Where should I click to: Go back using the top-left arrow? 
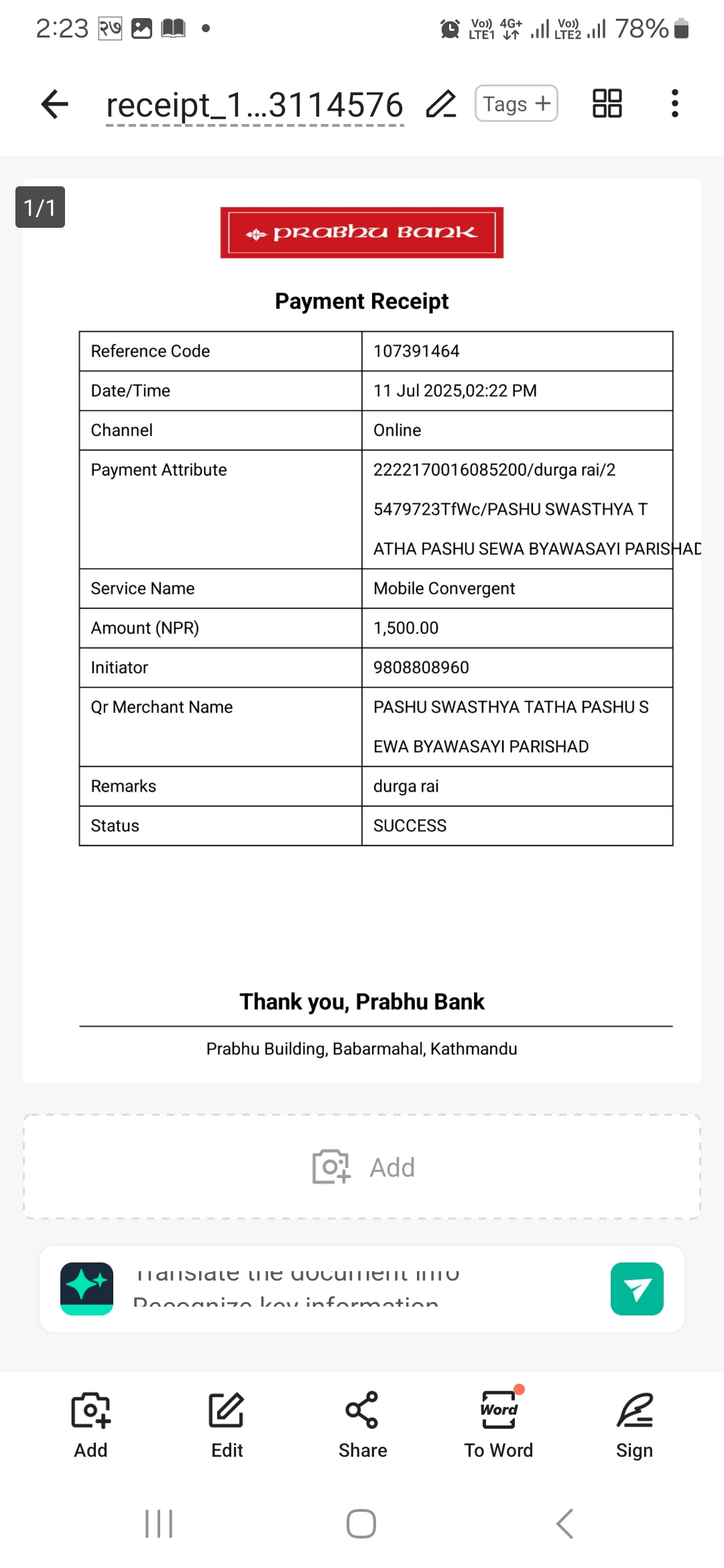pos(55,104)
